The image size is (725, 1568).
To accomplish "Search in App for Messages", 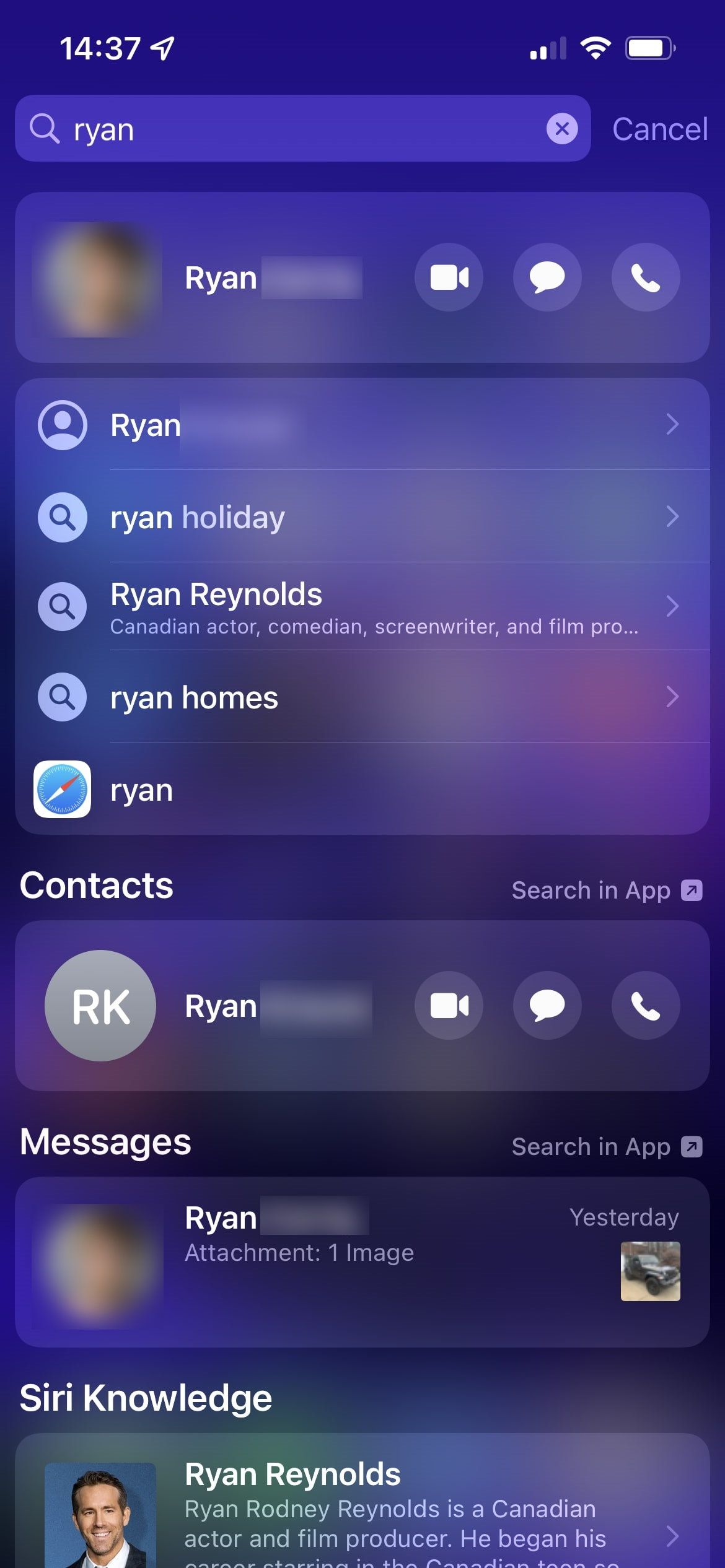I will [x=606, y=1147].
